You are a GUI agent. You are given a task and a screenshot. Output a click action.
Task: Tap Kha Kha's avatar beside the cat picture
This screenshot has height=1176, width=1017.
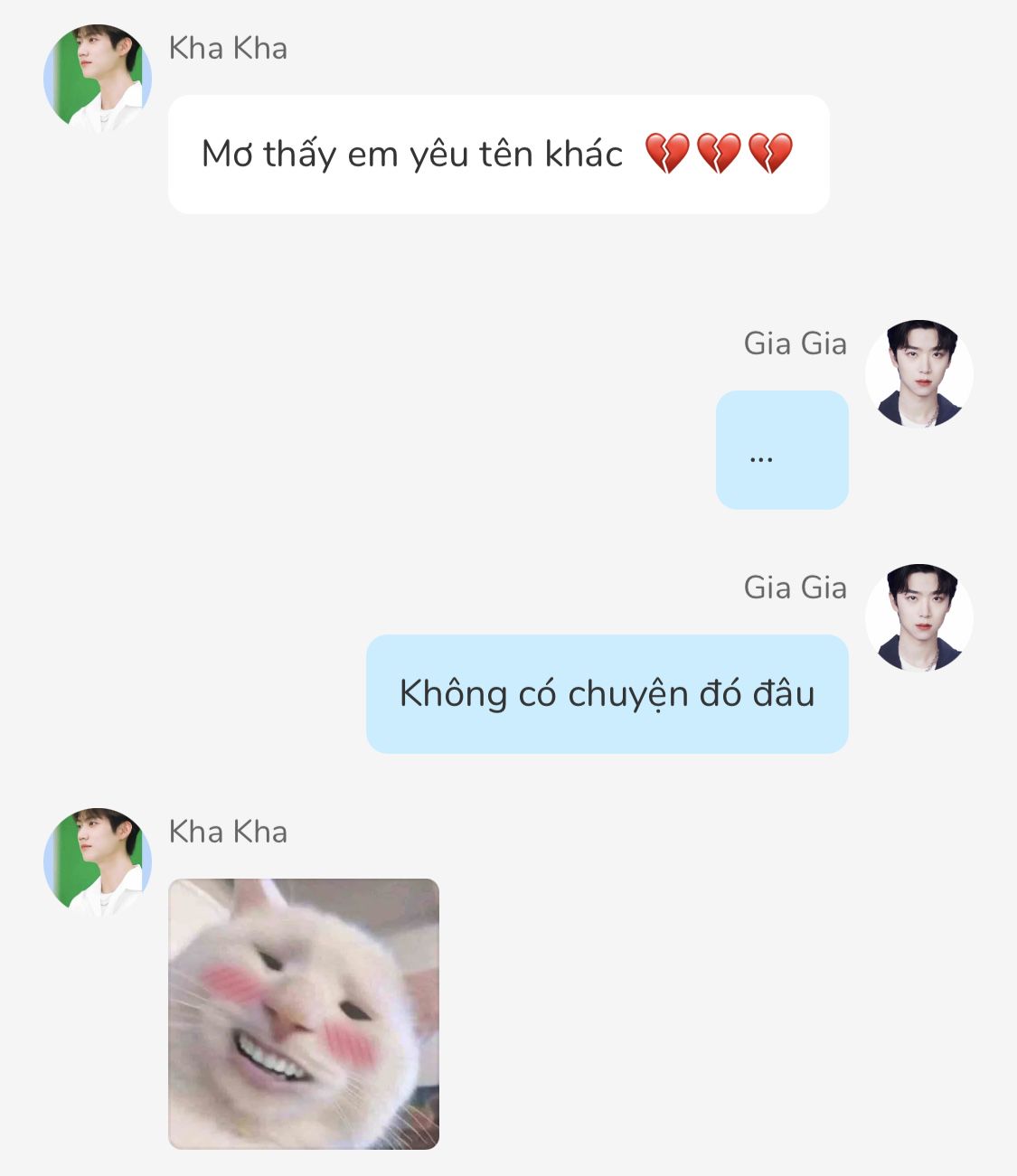point(98,861)
